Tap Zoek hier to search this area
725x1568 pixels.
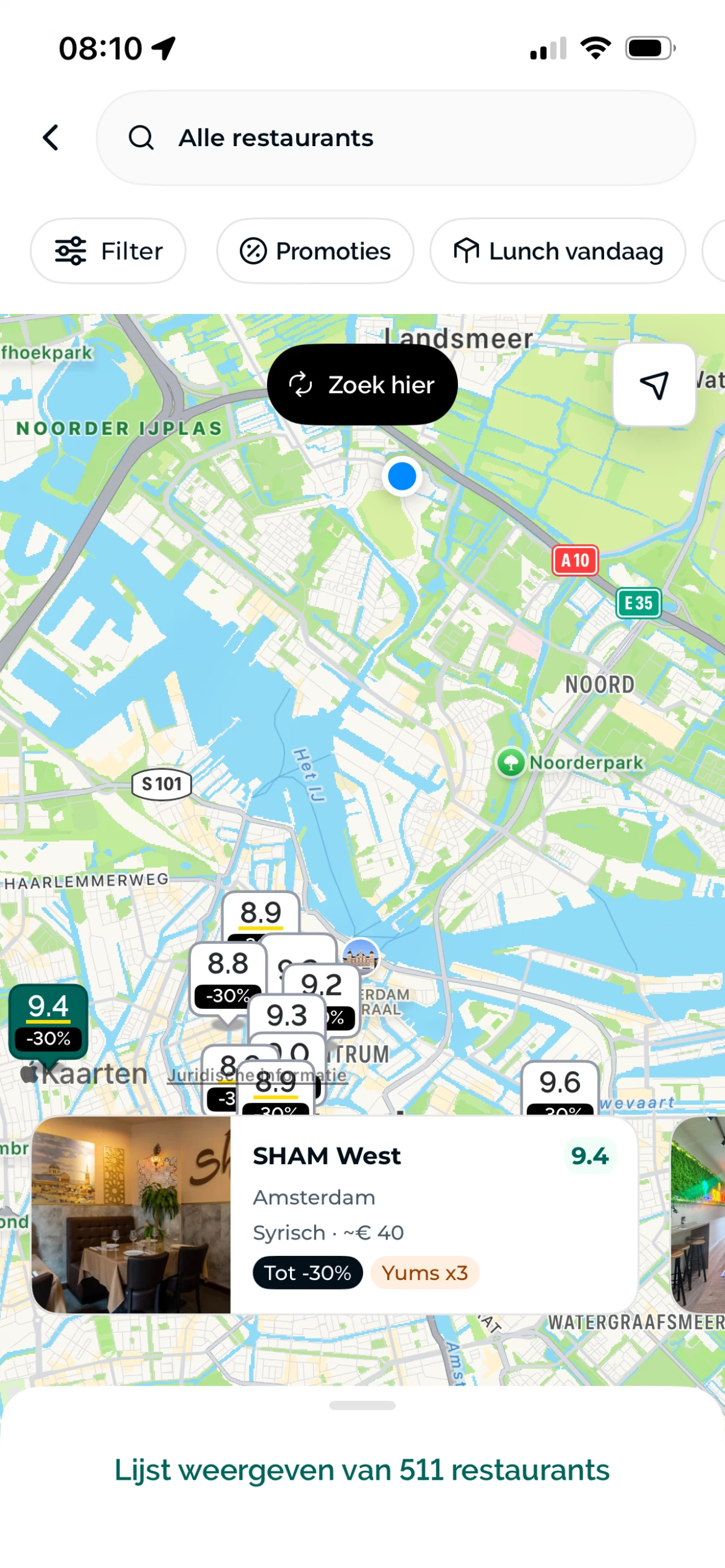click(362, 385)
